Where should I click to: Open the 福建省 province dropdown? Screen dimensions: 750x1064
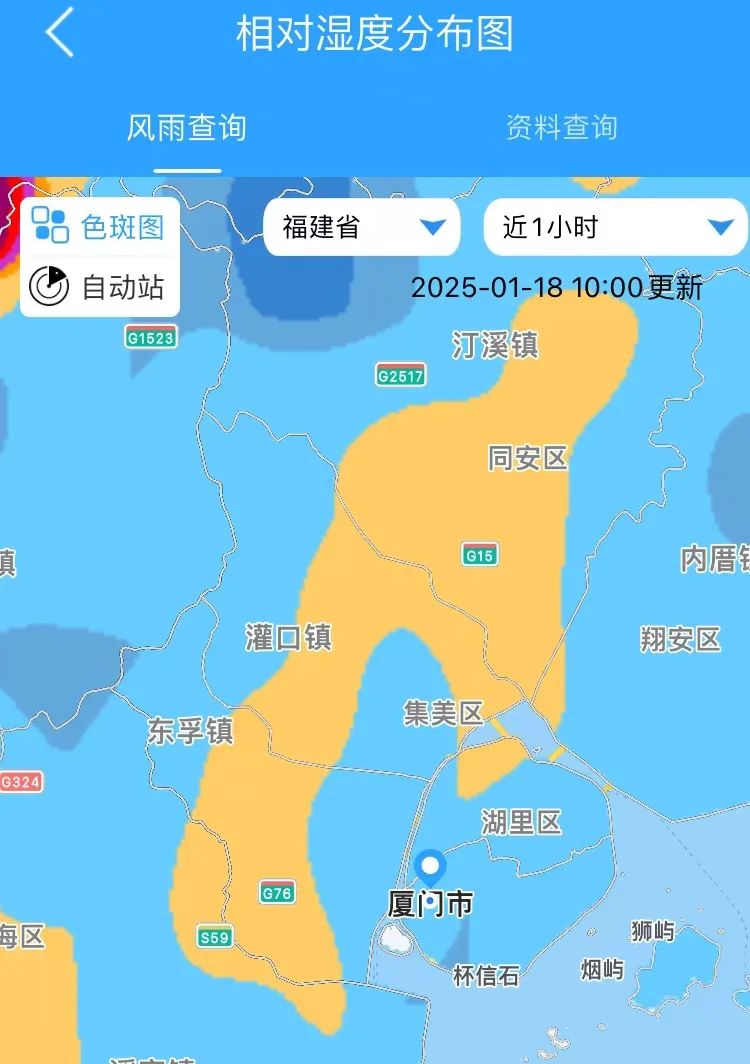[362, 227]
